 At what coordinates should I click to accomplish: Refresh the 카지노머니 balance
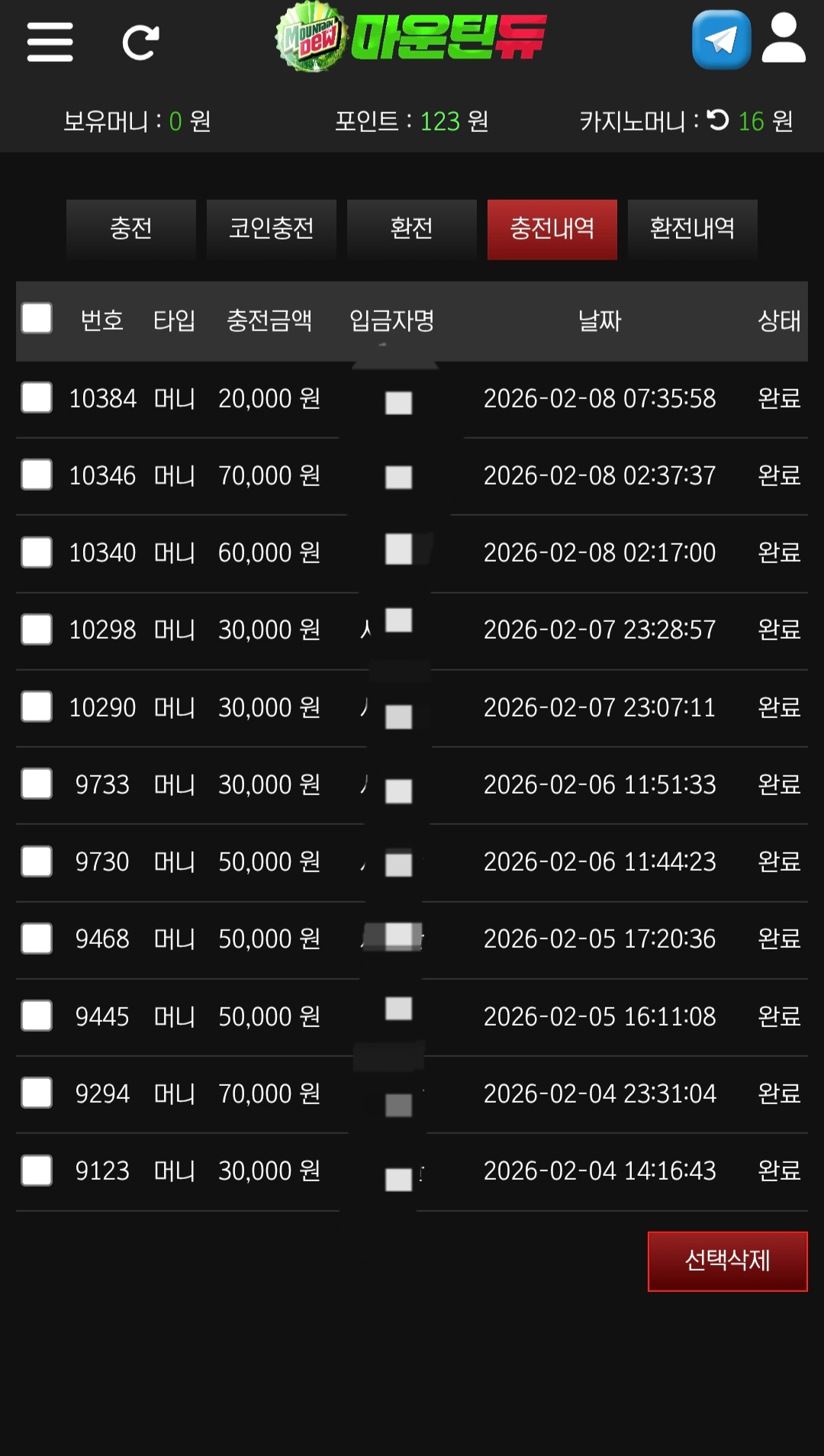click(x=718, y=120)
